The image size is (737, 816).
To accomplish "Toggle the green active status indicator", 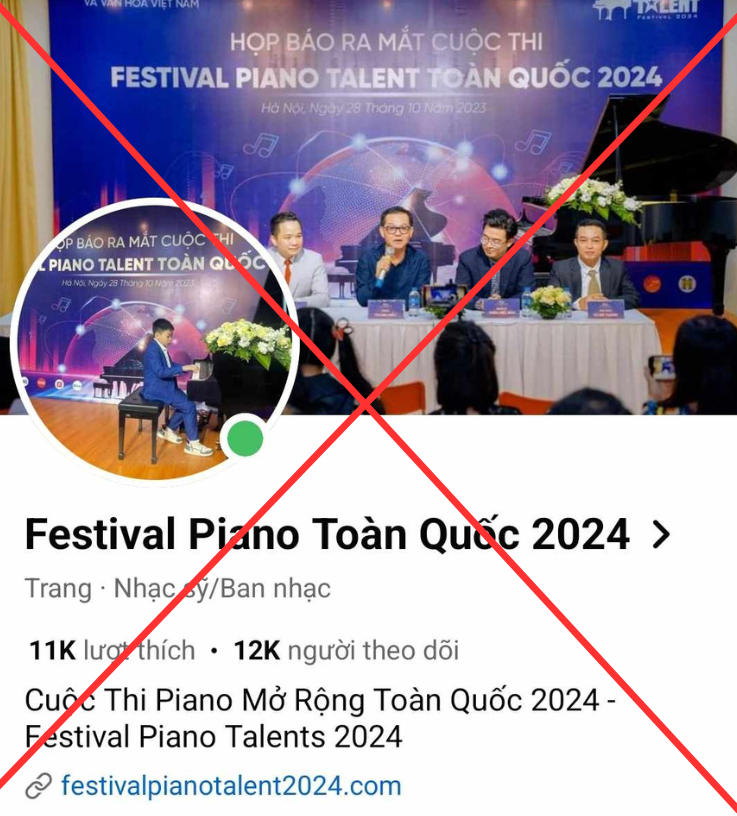I will coord(246,436).
